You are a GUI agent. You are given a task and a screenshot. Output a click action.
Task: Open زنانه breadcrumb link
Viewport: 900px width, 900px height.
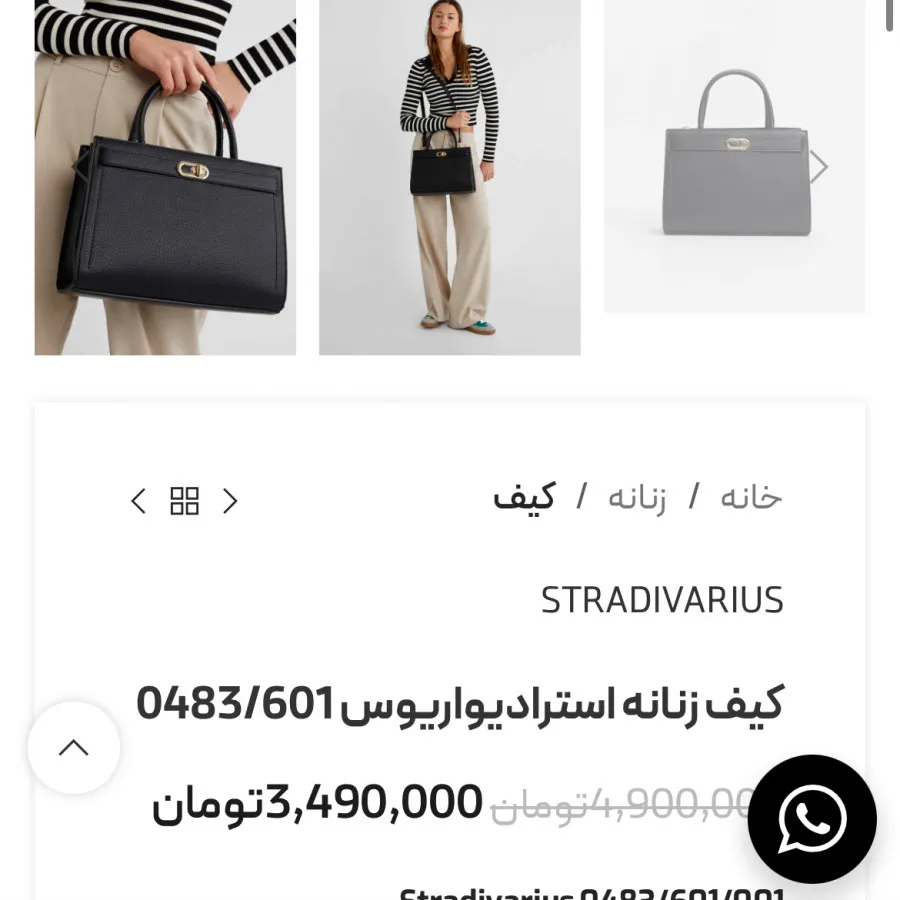pos(637,498)
